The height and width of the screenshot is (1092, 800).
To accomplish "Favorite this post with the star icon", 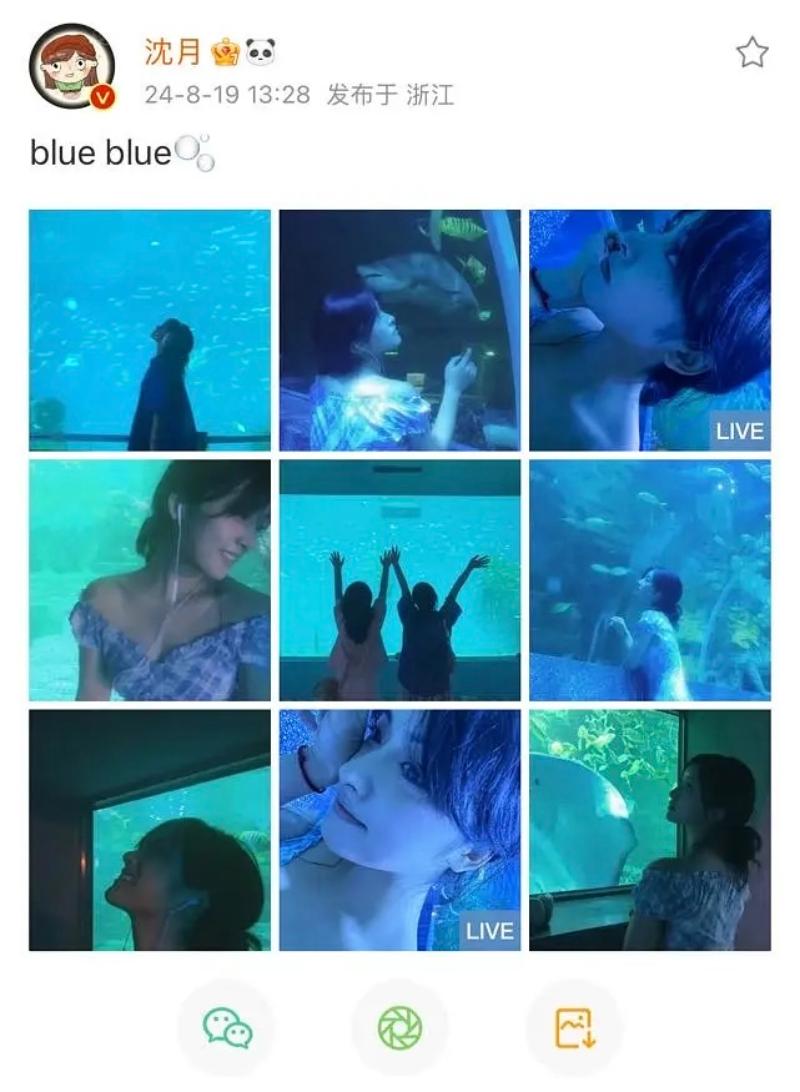I will [752, 52].
